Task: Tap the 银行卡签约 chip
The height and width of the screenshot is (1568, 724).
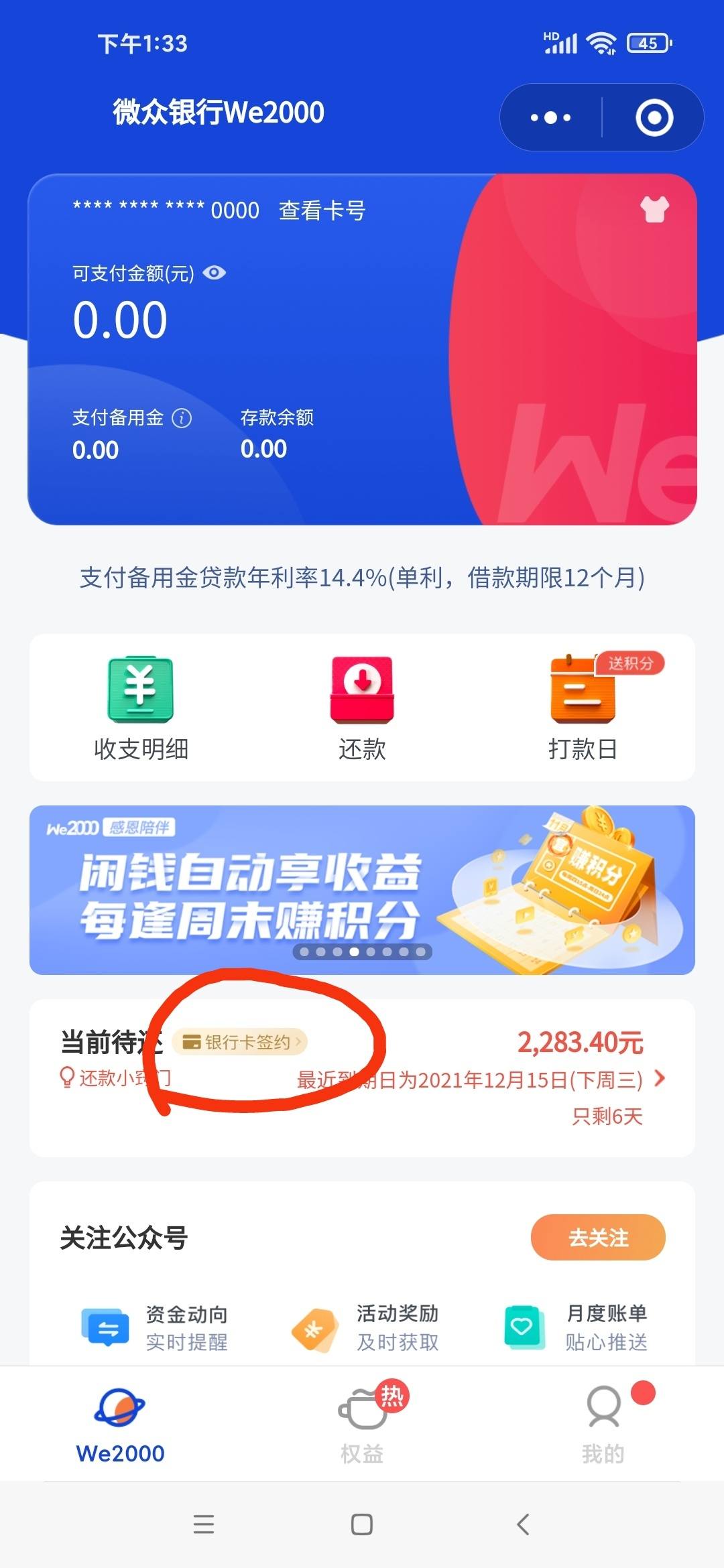Action: pyautogui.click(x=240, y=1042)
